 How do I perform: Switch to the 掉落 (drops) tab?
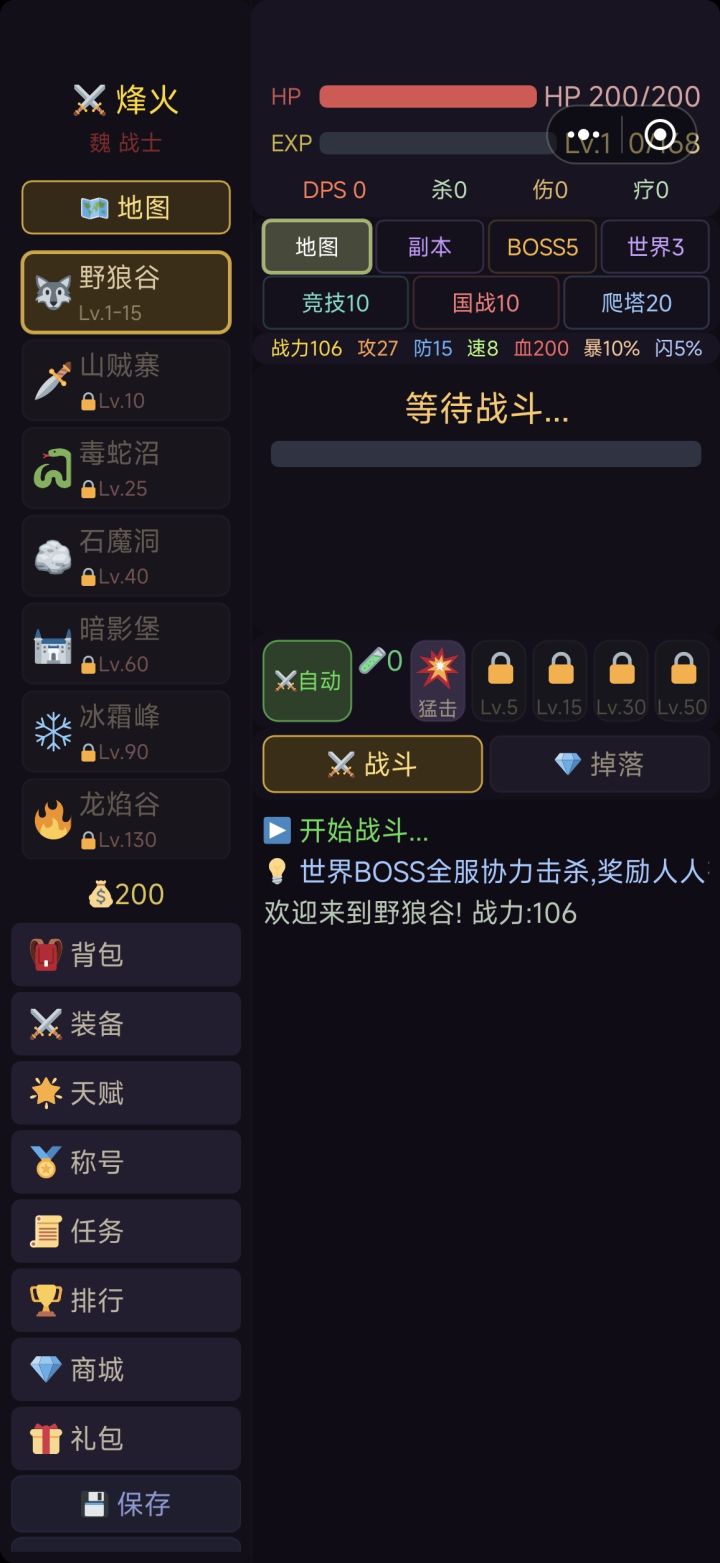[599, 763]
